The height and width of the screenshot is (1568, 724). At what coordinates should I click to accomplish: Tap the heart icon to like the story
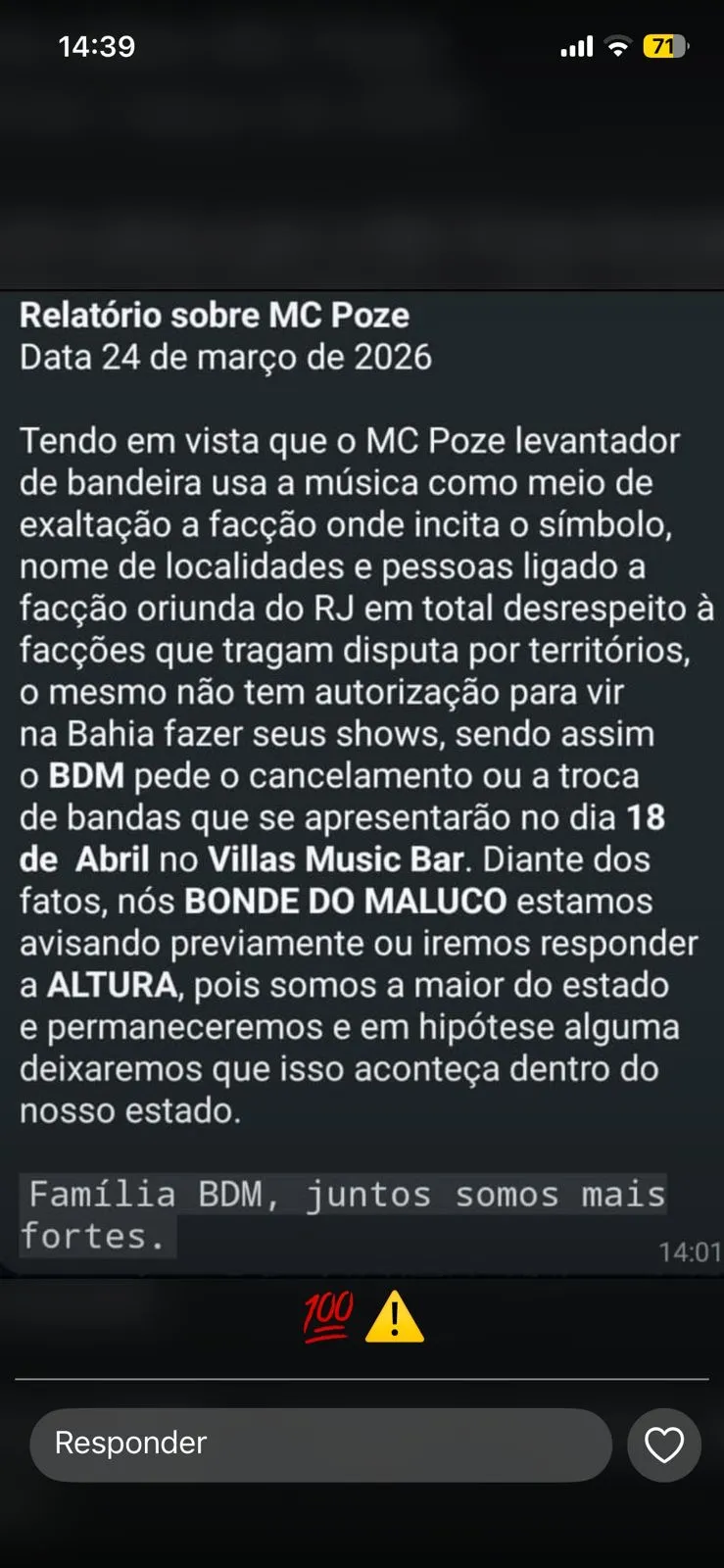click(x=665, y=1445)
